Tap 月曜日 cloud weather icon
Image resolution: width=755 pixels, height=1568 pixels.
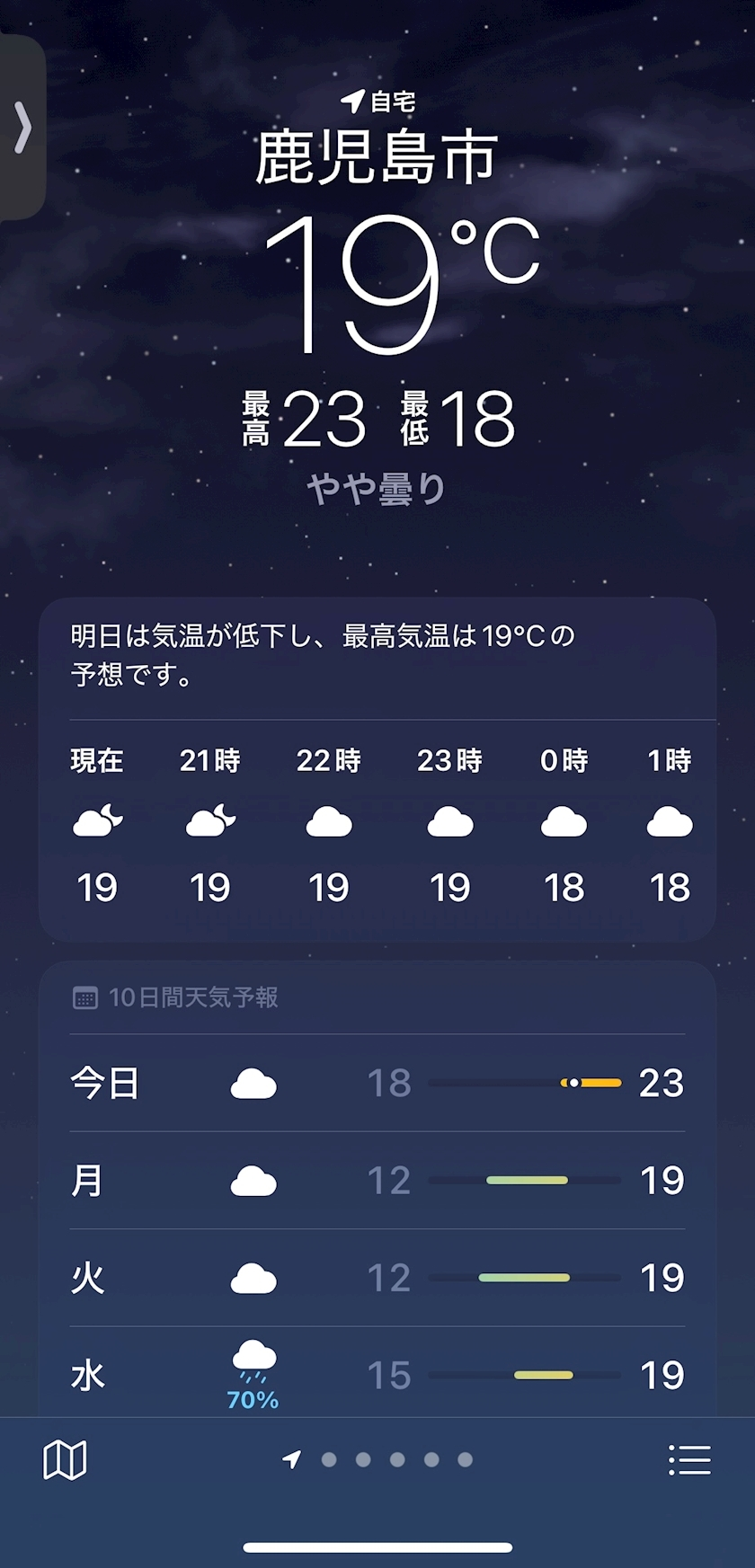[x=253, y=1181]
